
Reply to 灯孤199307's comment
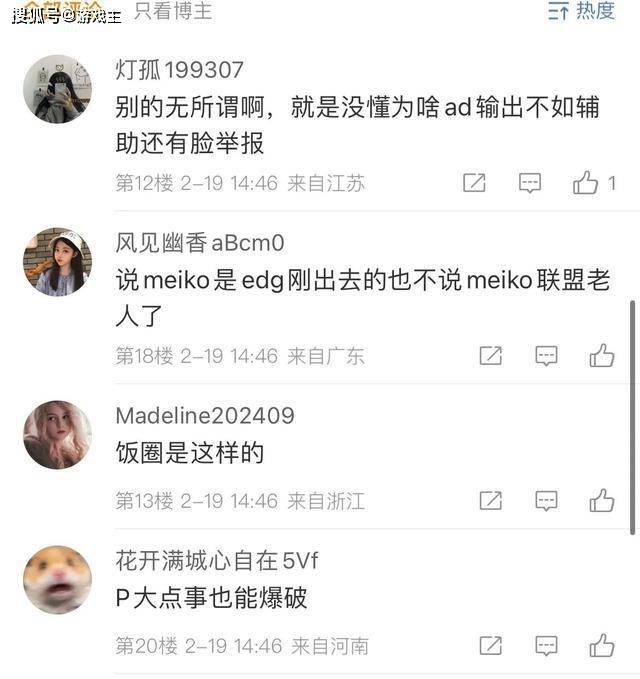[530, 183]
